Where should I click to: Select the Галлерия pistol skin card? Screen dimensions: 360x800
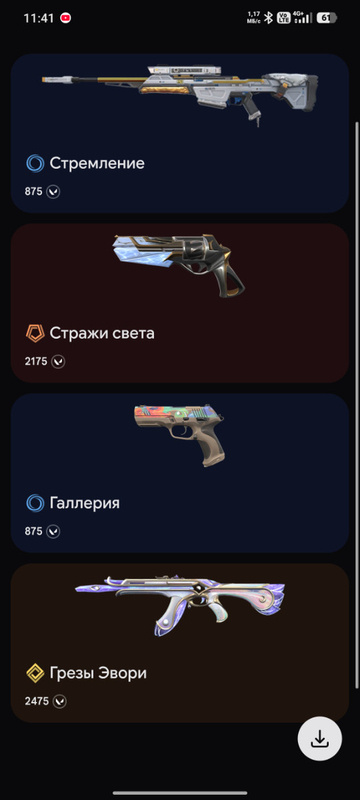click(x=179, y=473)
